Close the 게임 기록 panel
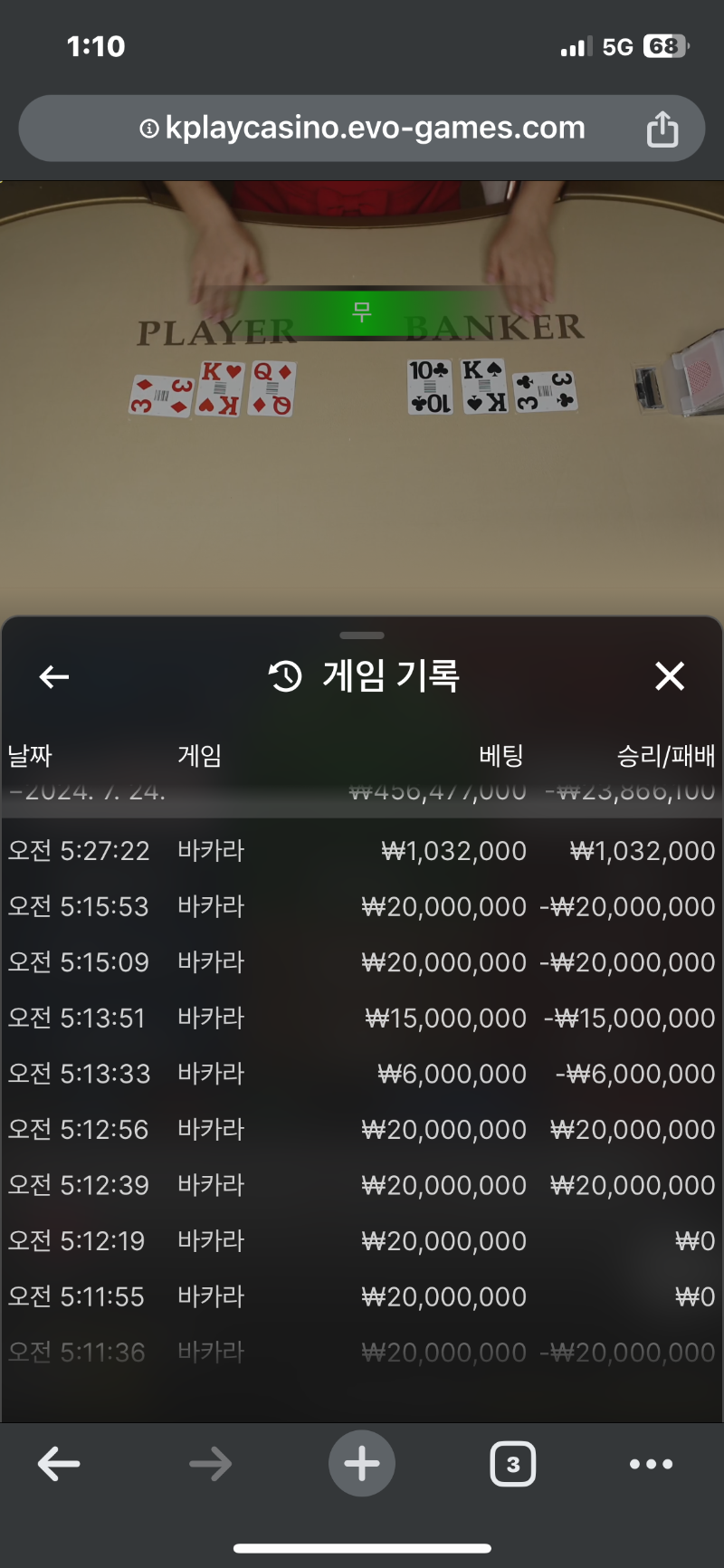The width and height of the screenshot is (724, 1568). coord(670,675)
